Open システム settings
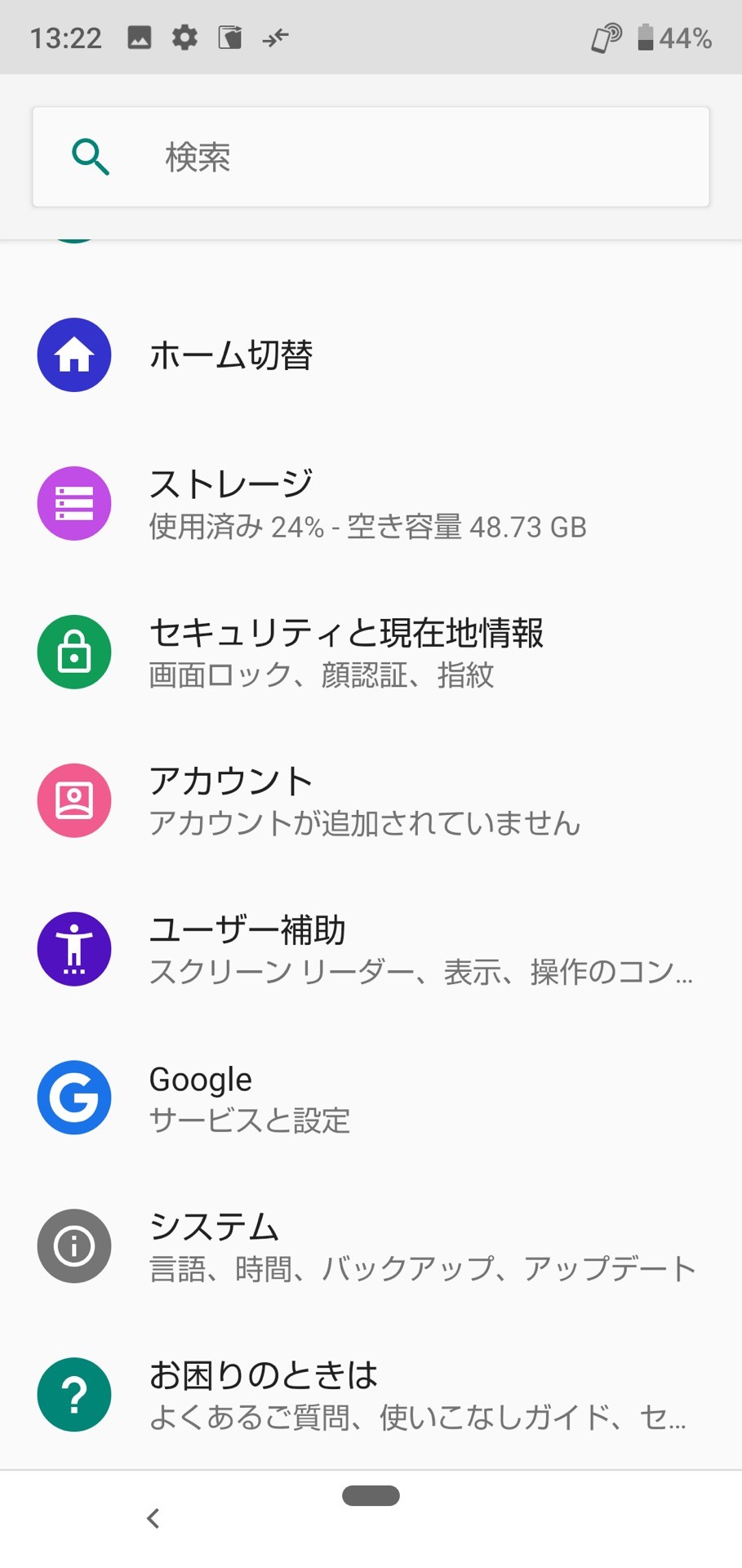This screenshot has height=1568, width=742. coord(371,1247)
